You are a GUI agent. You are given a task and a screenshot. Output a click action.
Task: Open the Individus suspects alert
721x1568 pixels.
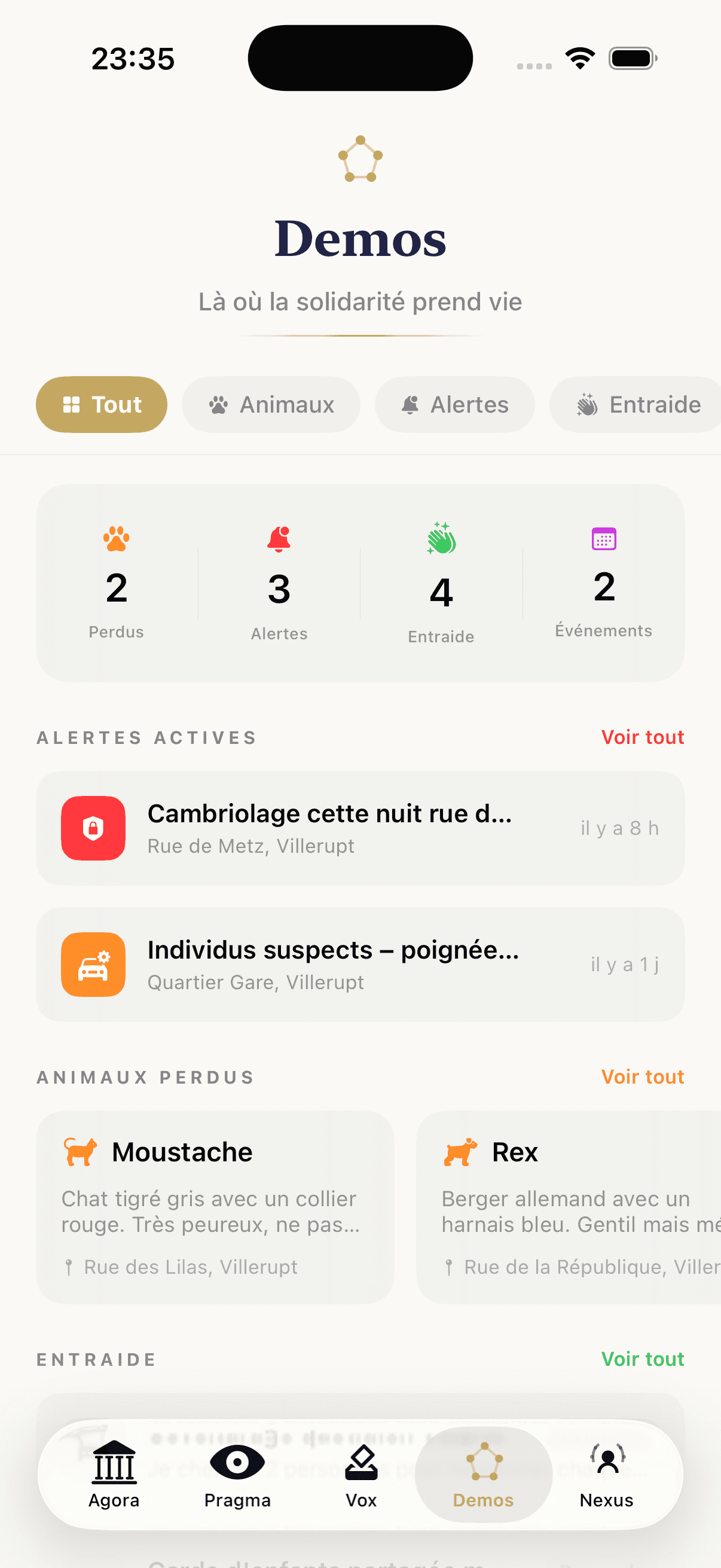(x=360, y=964)
